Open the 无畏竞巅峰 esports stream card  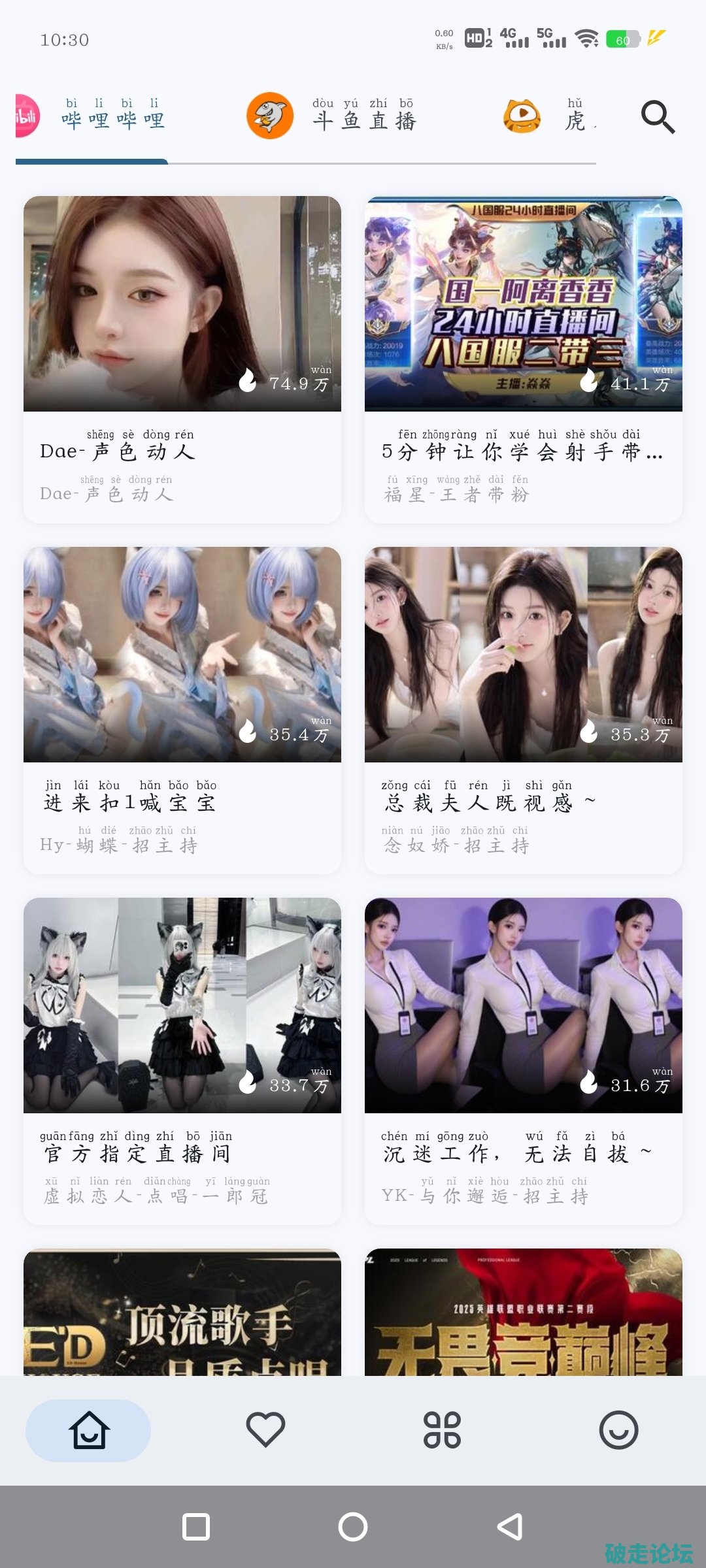tap(523, 1313)
